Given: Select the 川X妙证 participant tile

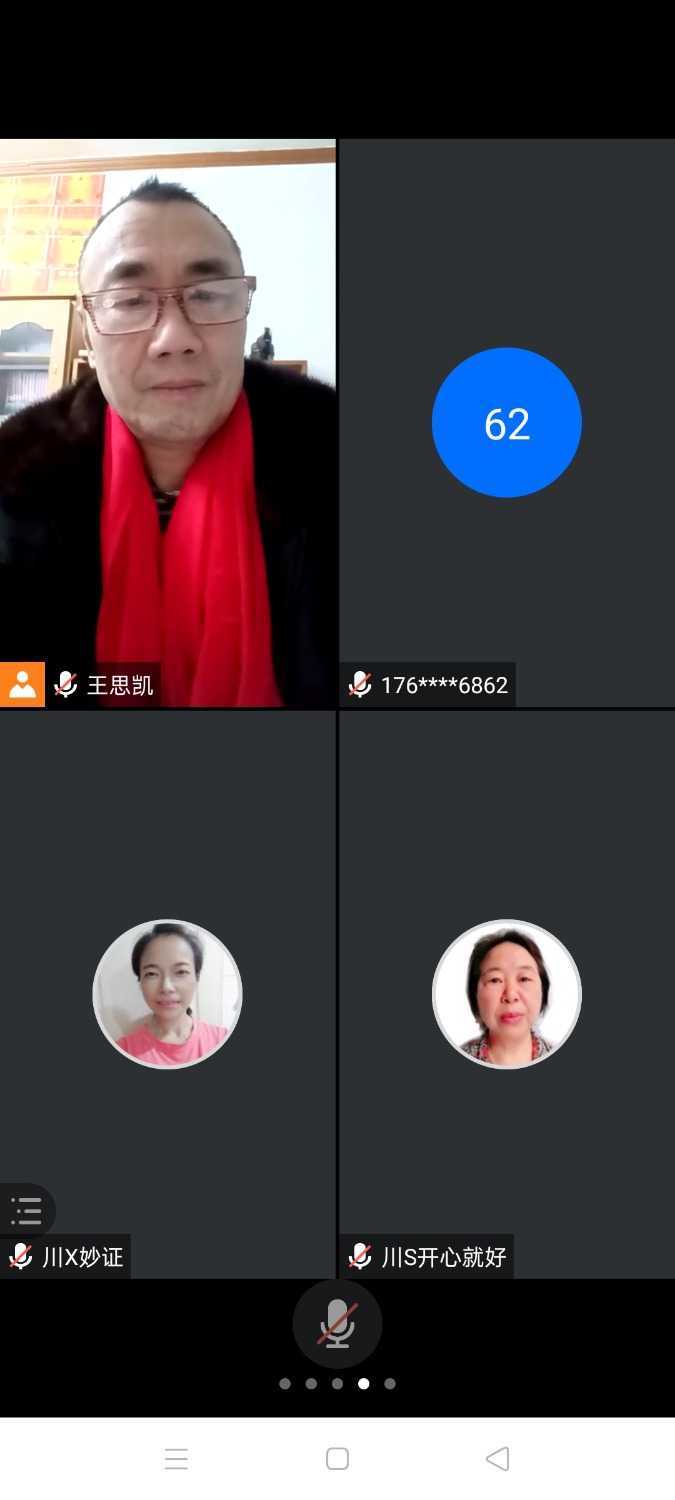Looking at the screenshot, I should click(x=167, y=994).
